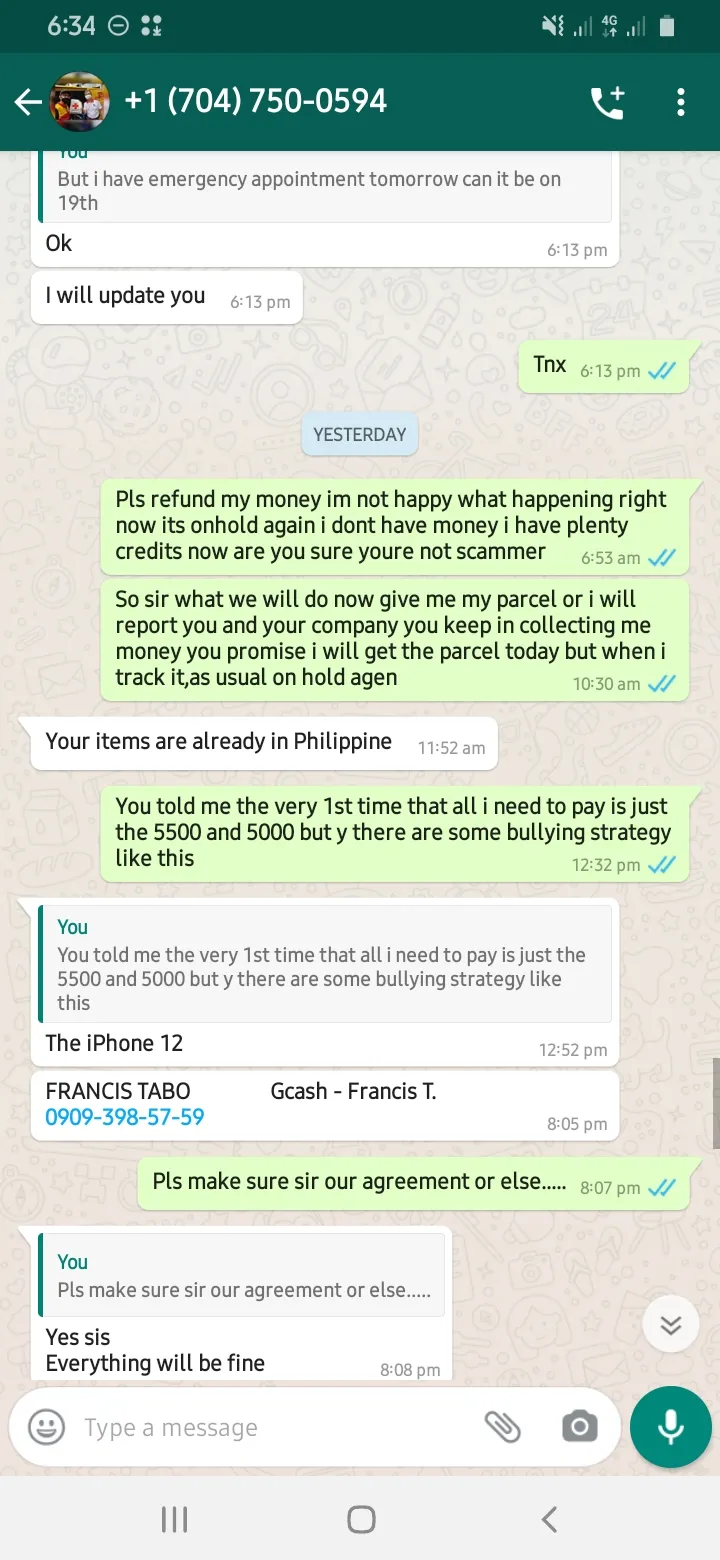Open the emoji picker

46,1427
